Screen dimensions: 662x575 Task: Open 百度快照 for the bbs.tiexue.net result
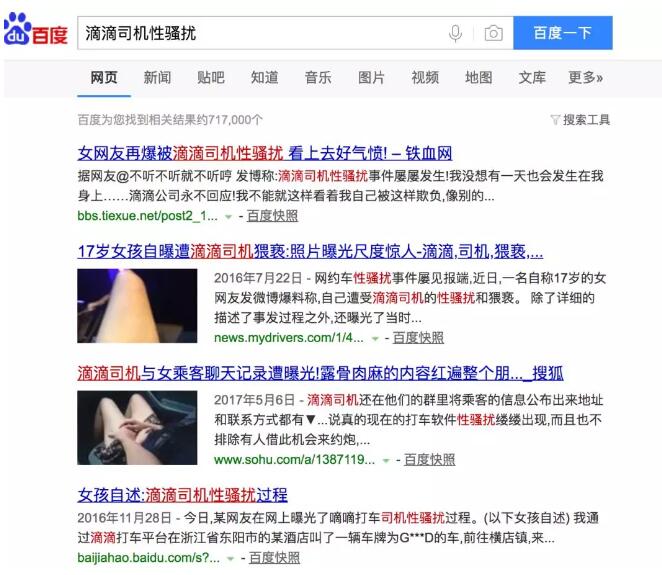tap(272, 215)
